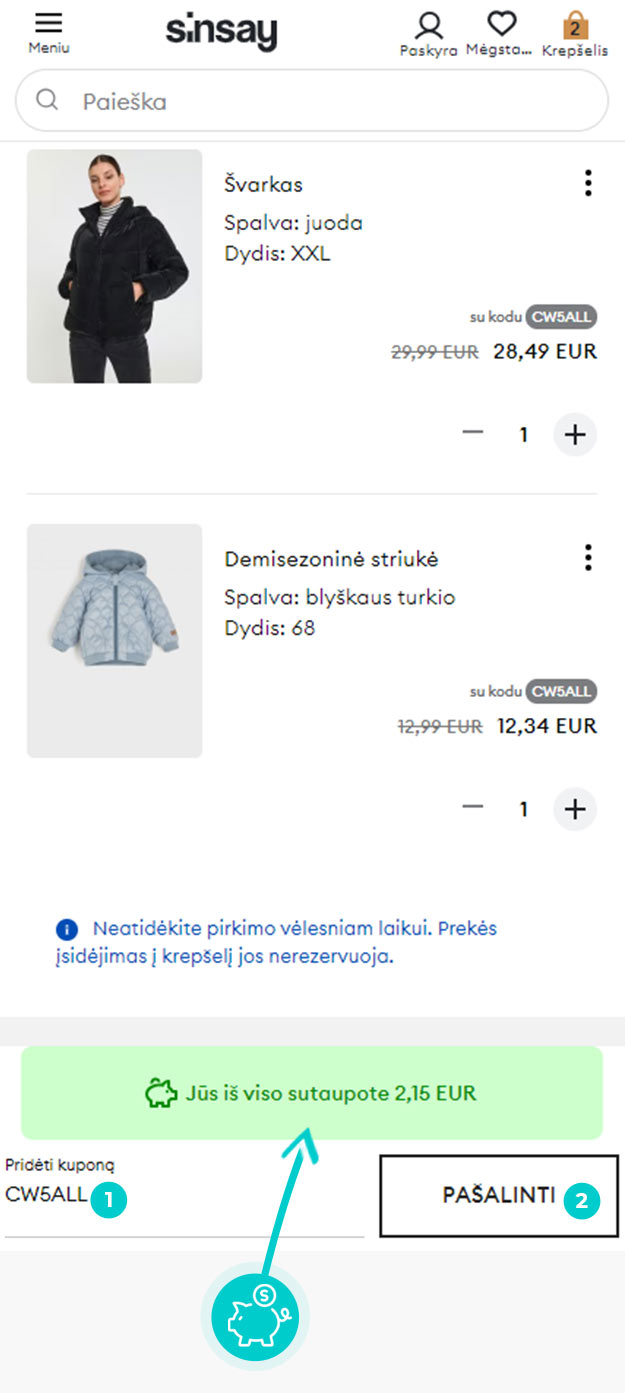This screenshot has width=625, height=1393.
Task: Open the Paskyra account page
Action: 428,34
